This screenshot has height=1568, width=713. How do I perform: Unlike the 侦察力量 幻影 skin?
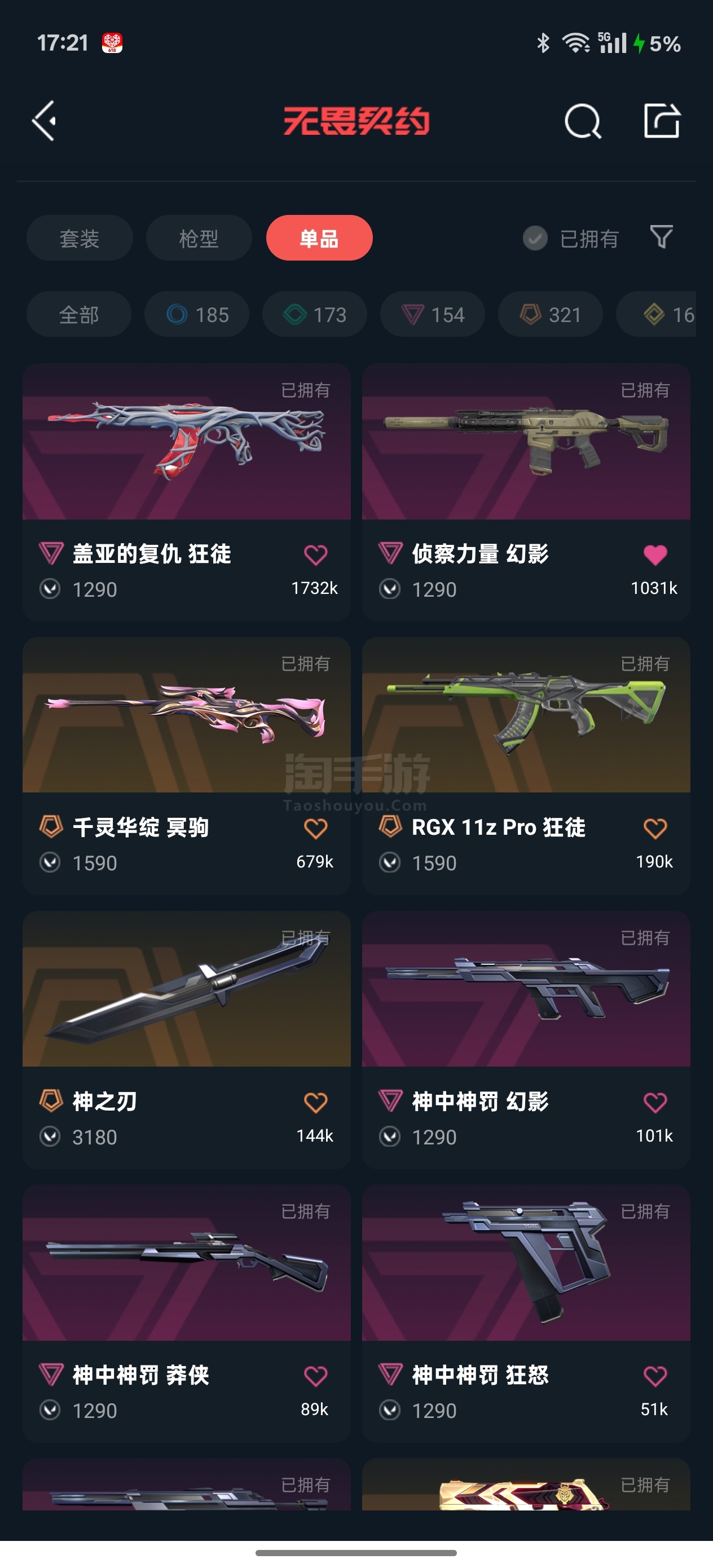[x=655, y=554]
